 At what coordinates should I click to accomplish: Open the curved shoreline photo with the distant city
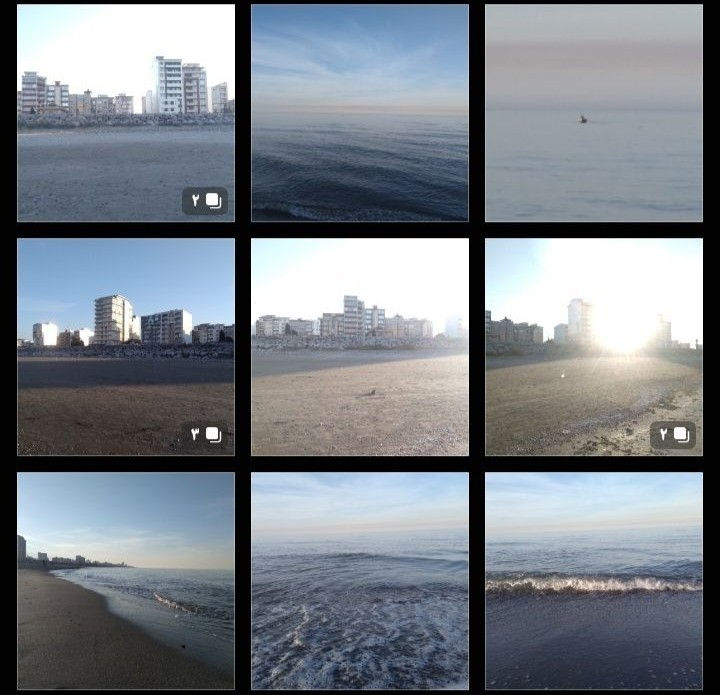(x=126, y=580)
